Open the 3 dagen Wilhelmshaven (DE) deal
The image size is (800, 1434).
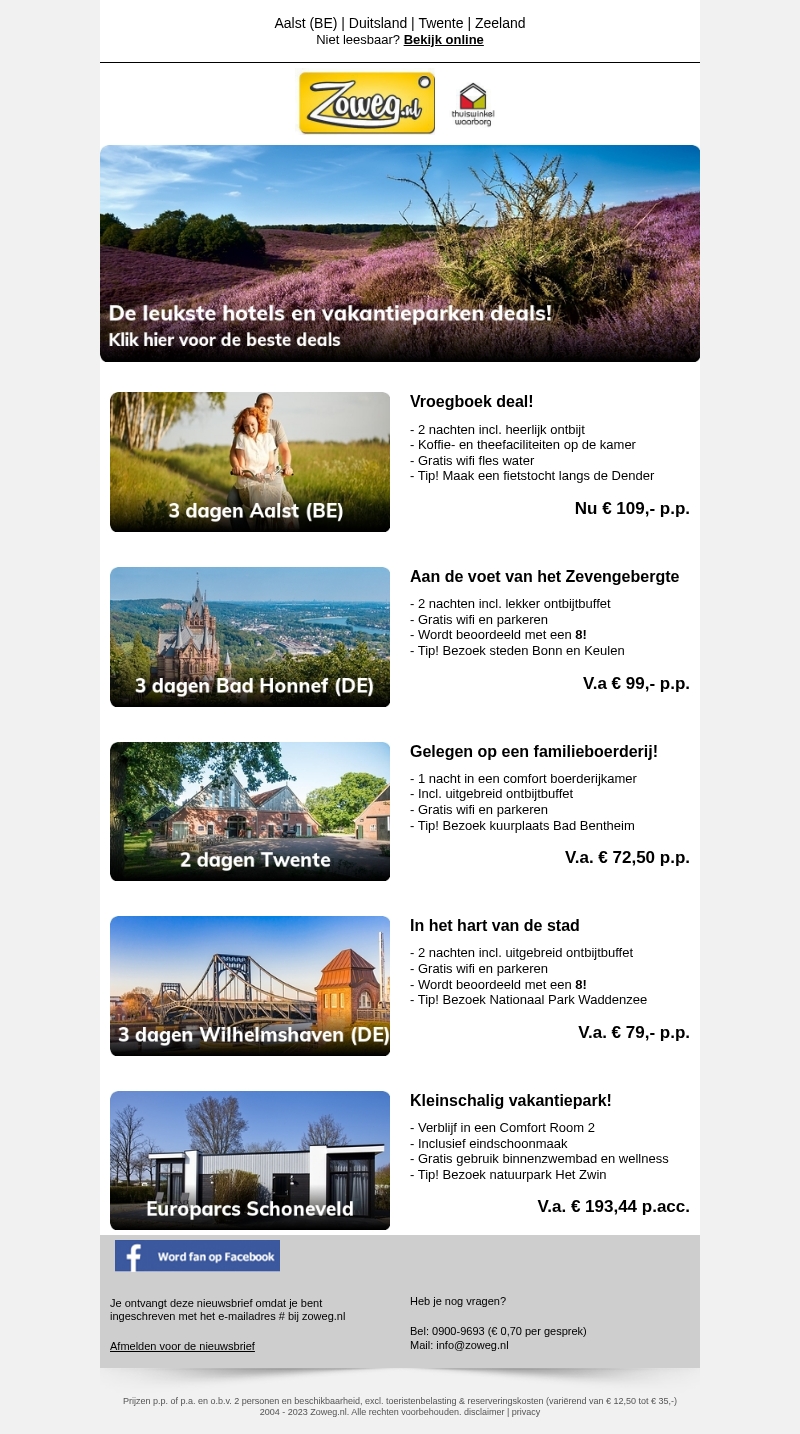[250, 986]
